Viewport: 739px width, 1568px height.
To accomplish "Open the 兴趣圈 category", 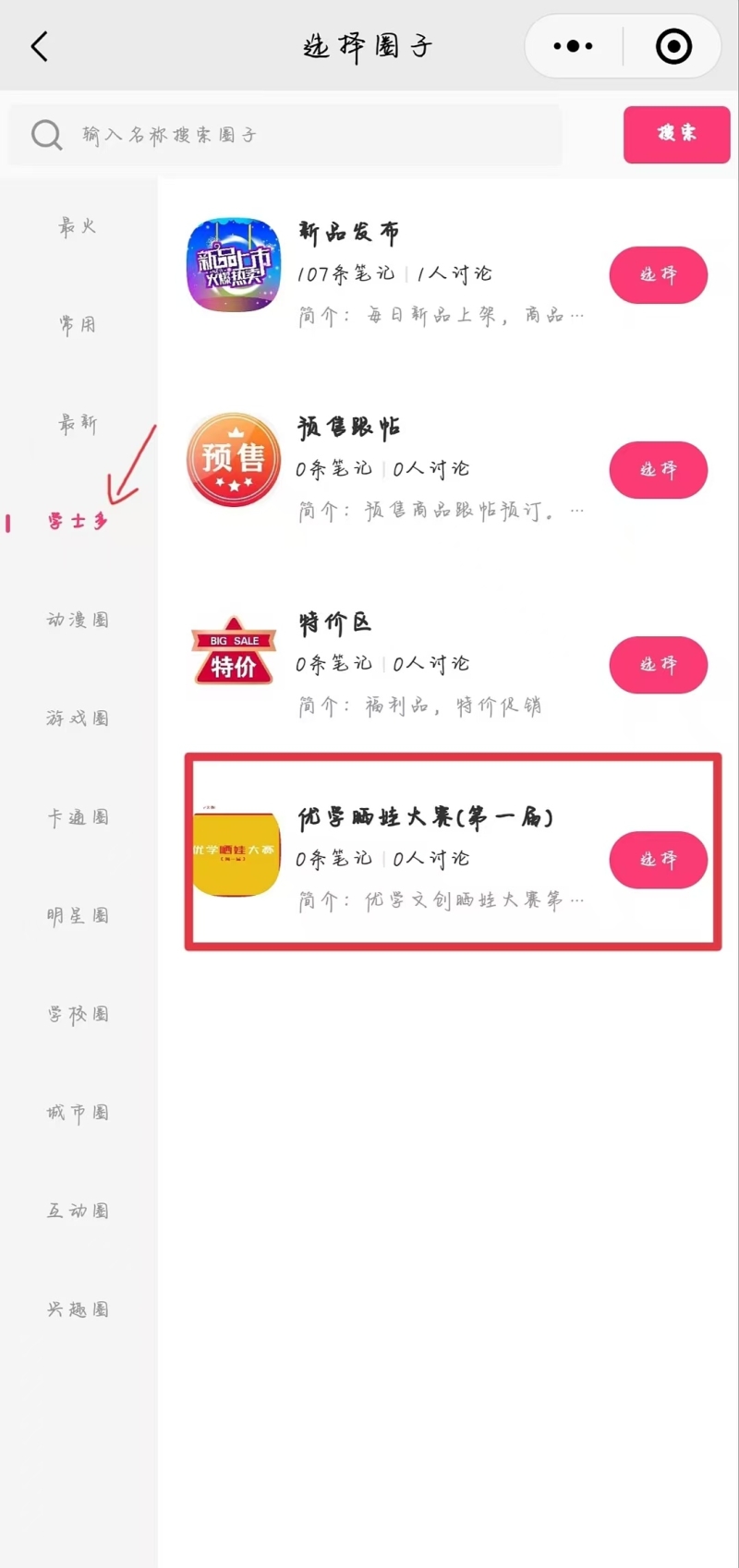I will pos(78,1309).
